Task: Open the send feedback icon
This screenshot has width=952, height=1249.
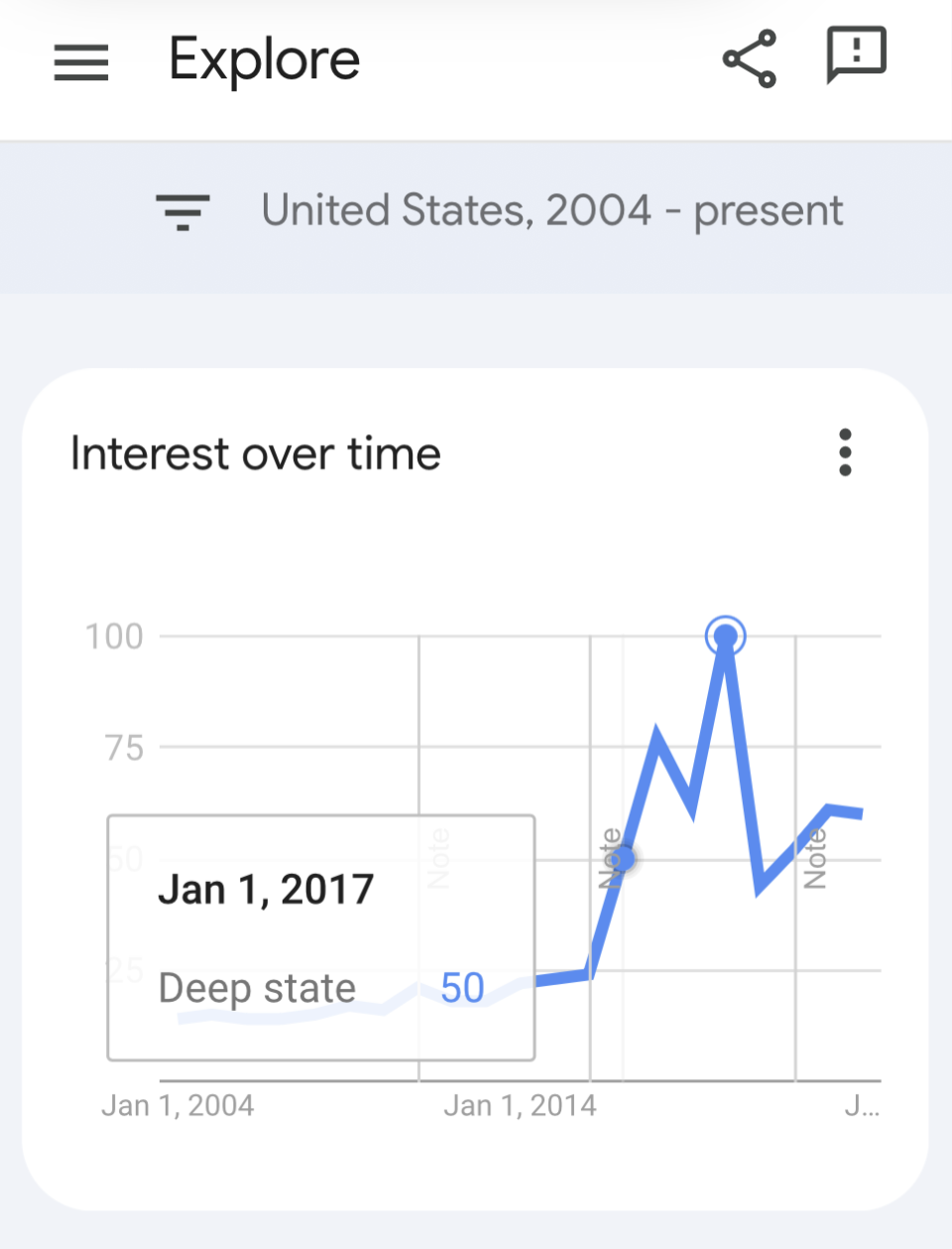Action: coord(856,56)
